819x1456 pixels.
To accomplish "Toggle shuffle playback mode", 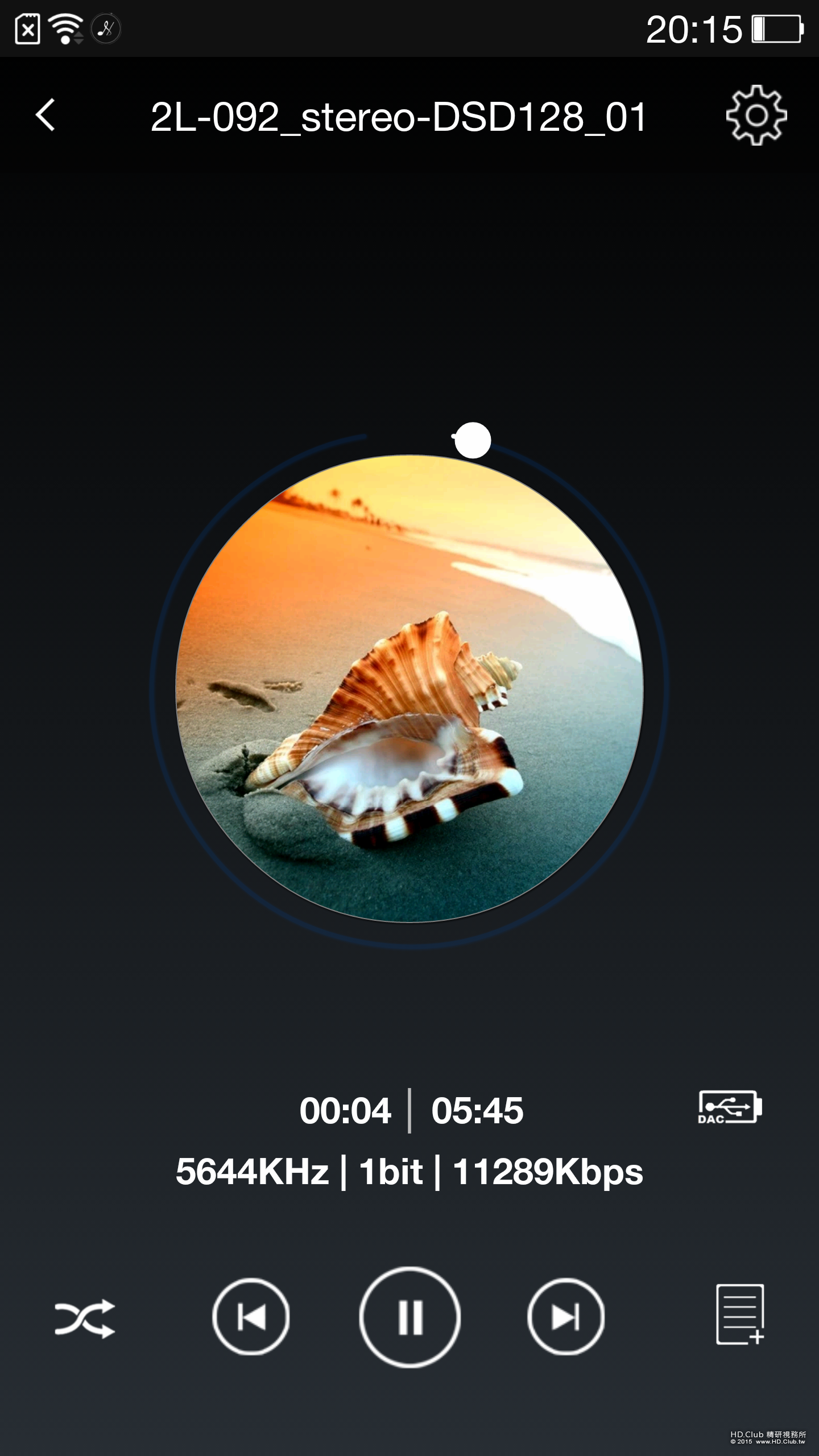I will (x=85, y=1318).
